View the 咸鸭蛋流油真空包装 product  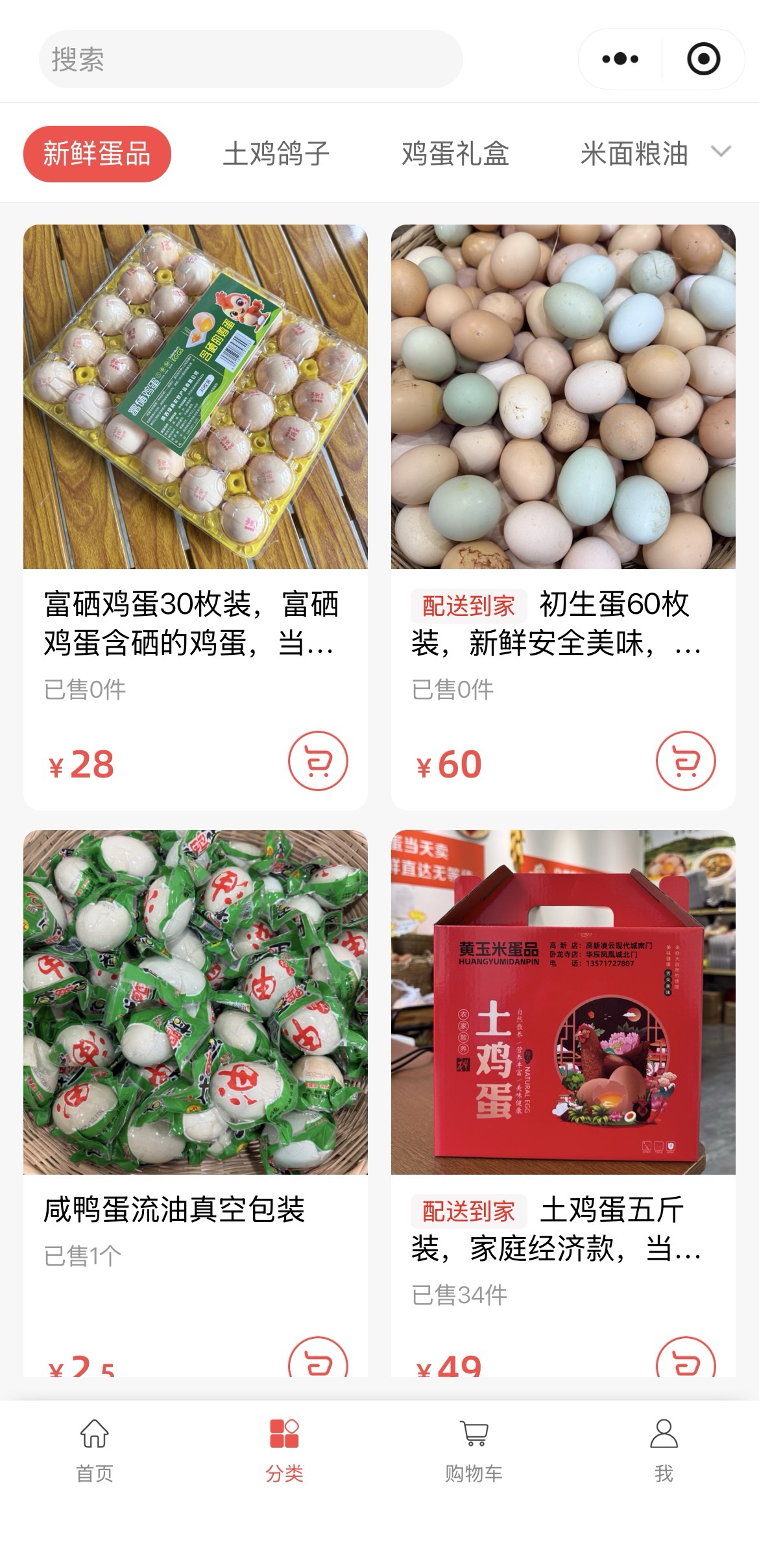[195, 1003]
